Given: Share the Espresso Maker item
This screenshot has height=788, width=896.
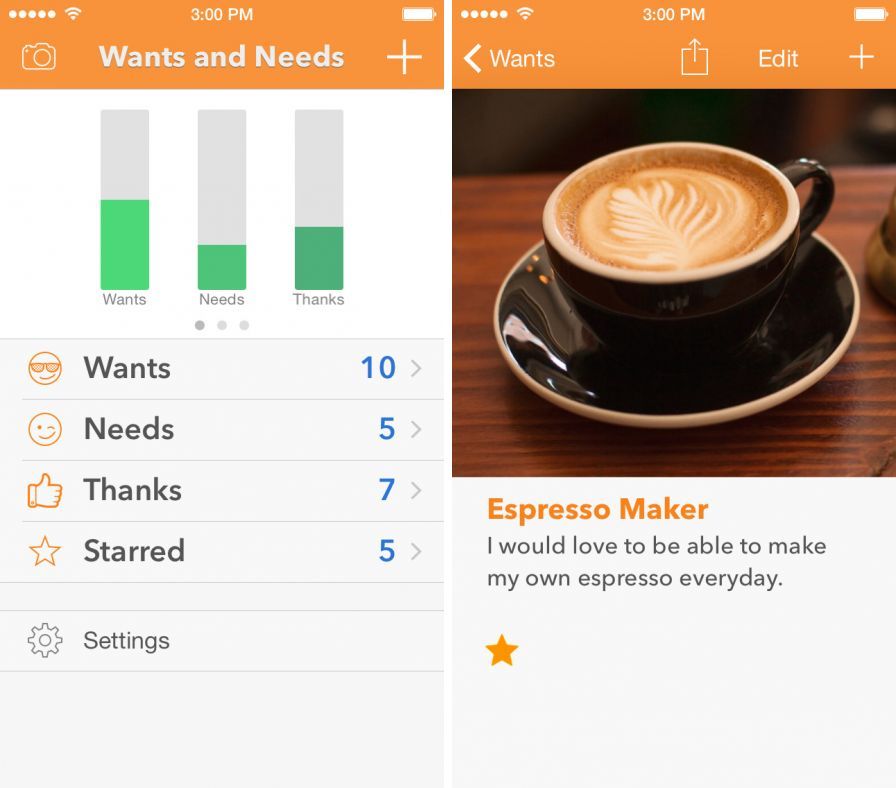Looking at the screenshot, I should [694, 58].
